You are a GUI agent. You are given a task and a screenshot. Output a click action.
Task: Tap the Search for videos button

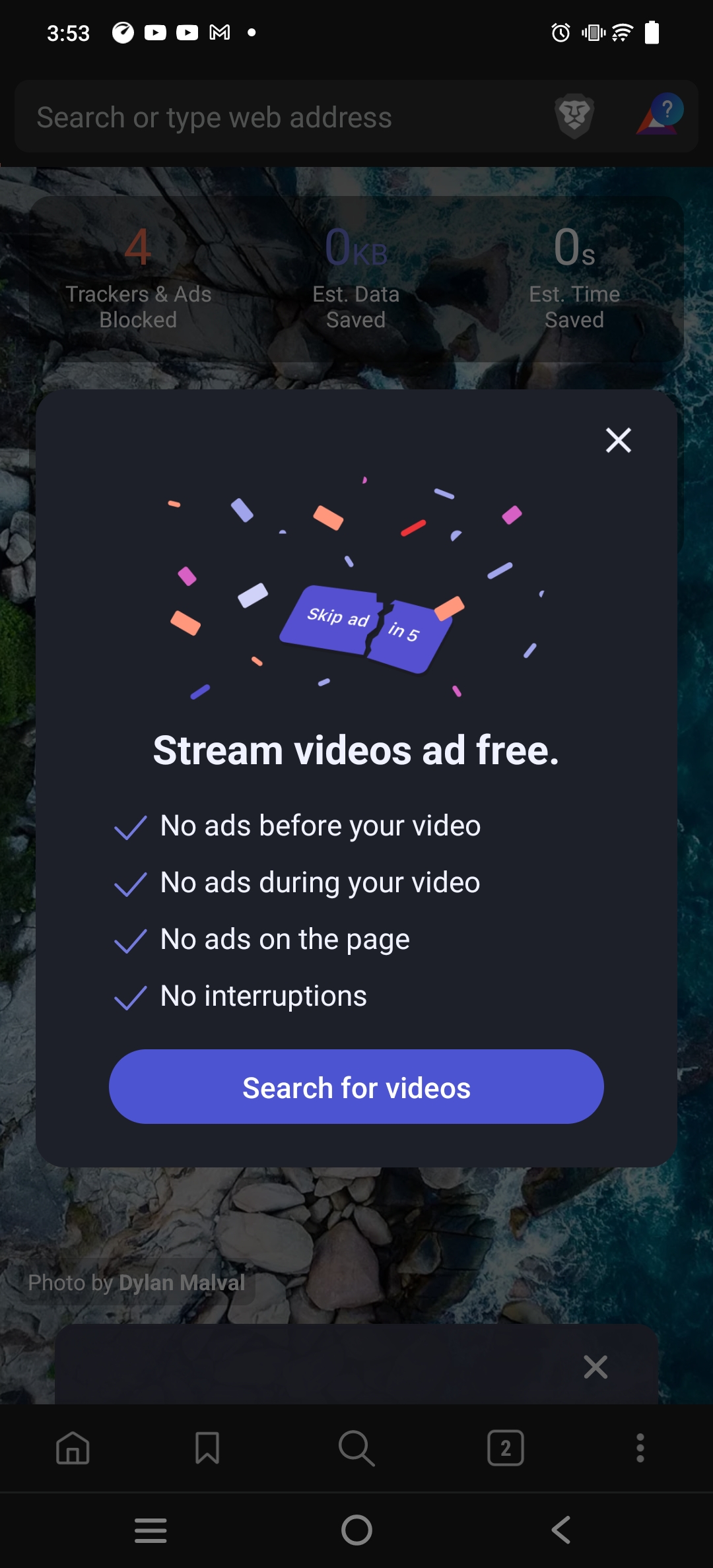tap(356, 1087)
